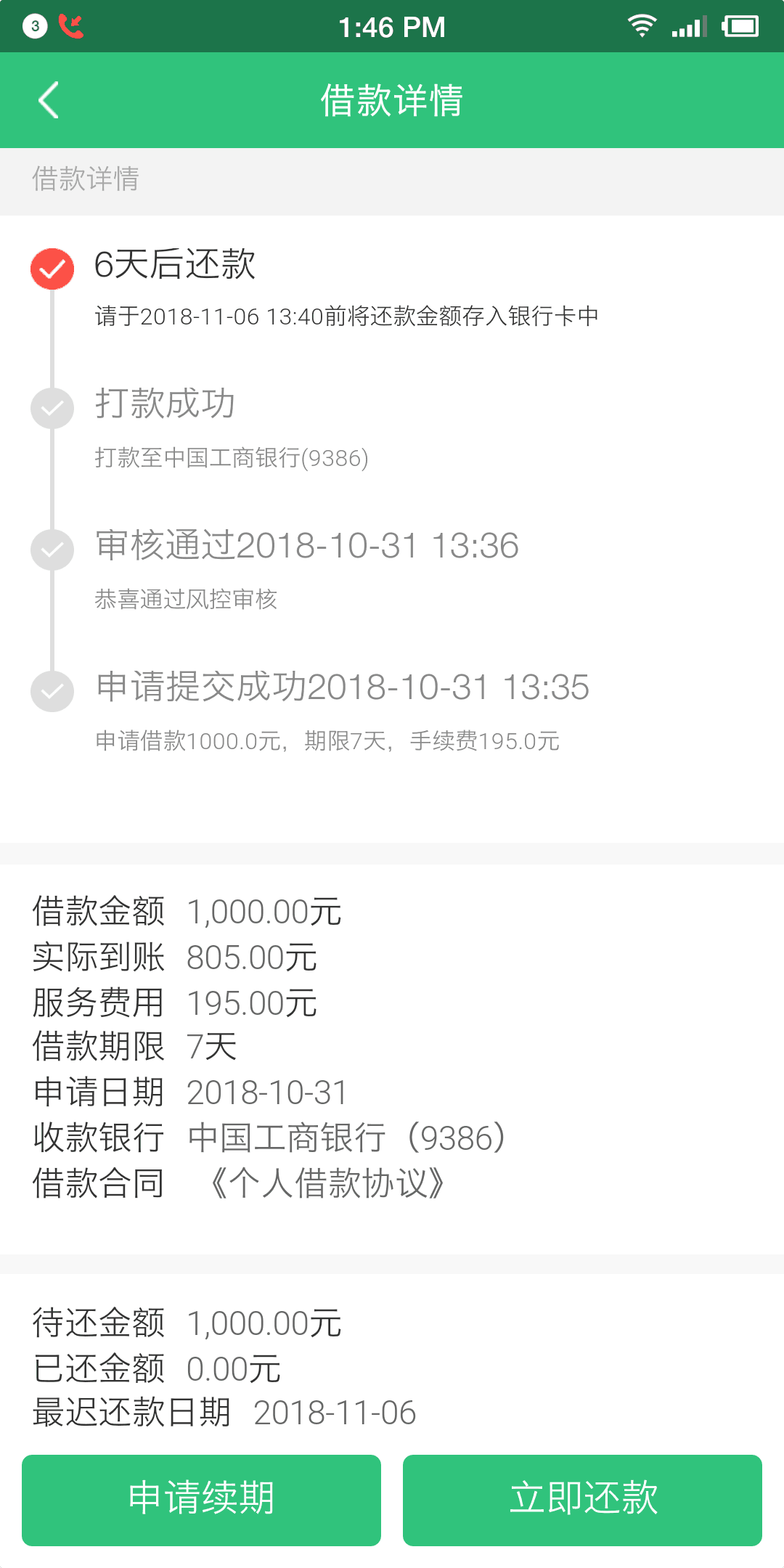This screenshot has height=1568, width=784.
Task: Open the 《个人借款协议》 loan agreement
Action: (325, 1183)
